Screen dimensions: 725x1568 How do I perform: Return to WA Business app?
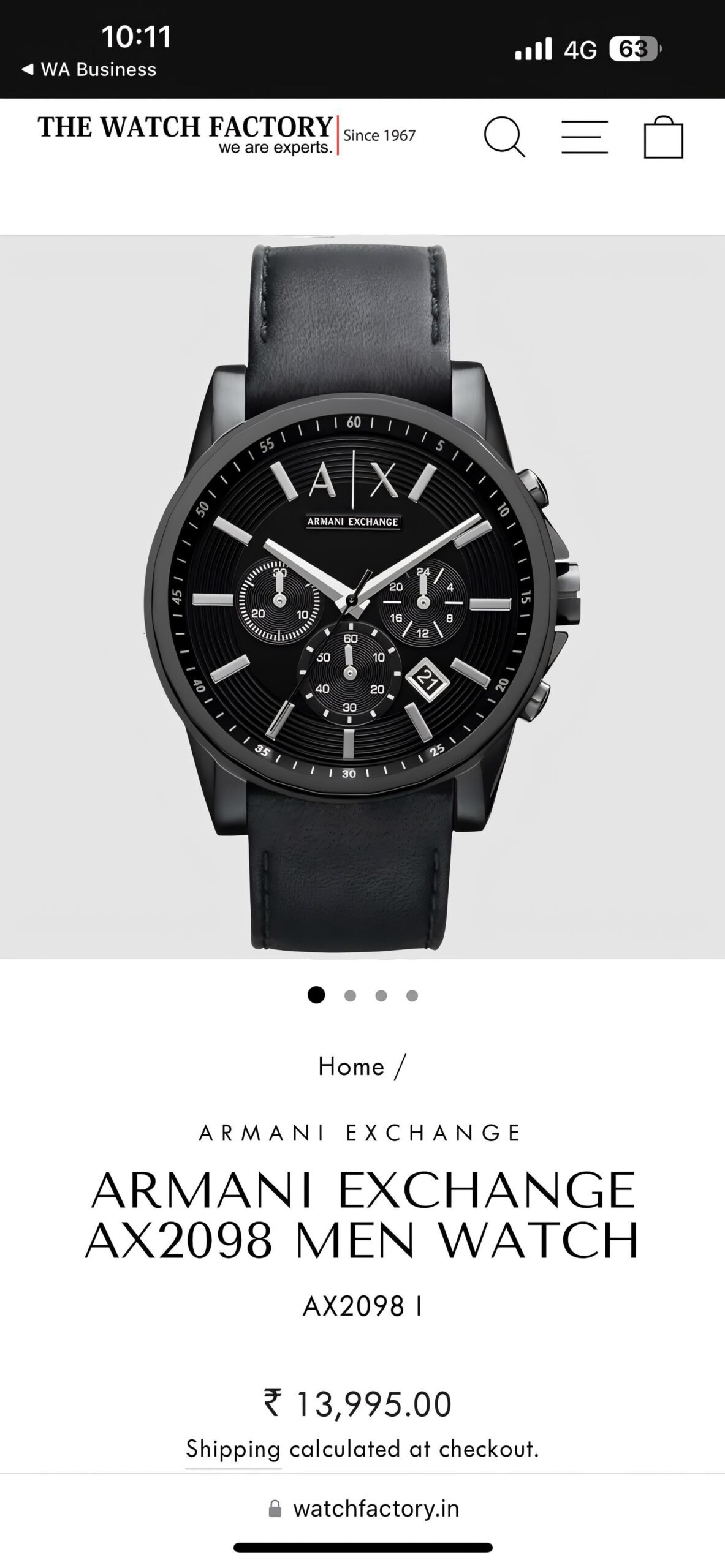pos(89,70)
